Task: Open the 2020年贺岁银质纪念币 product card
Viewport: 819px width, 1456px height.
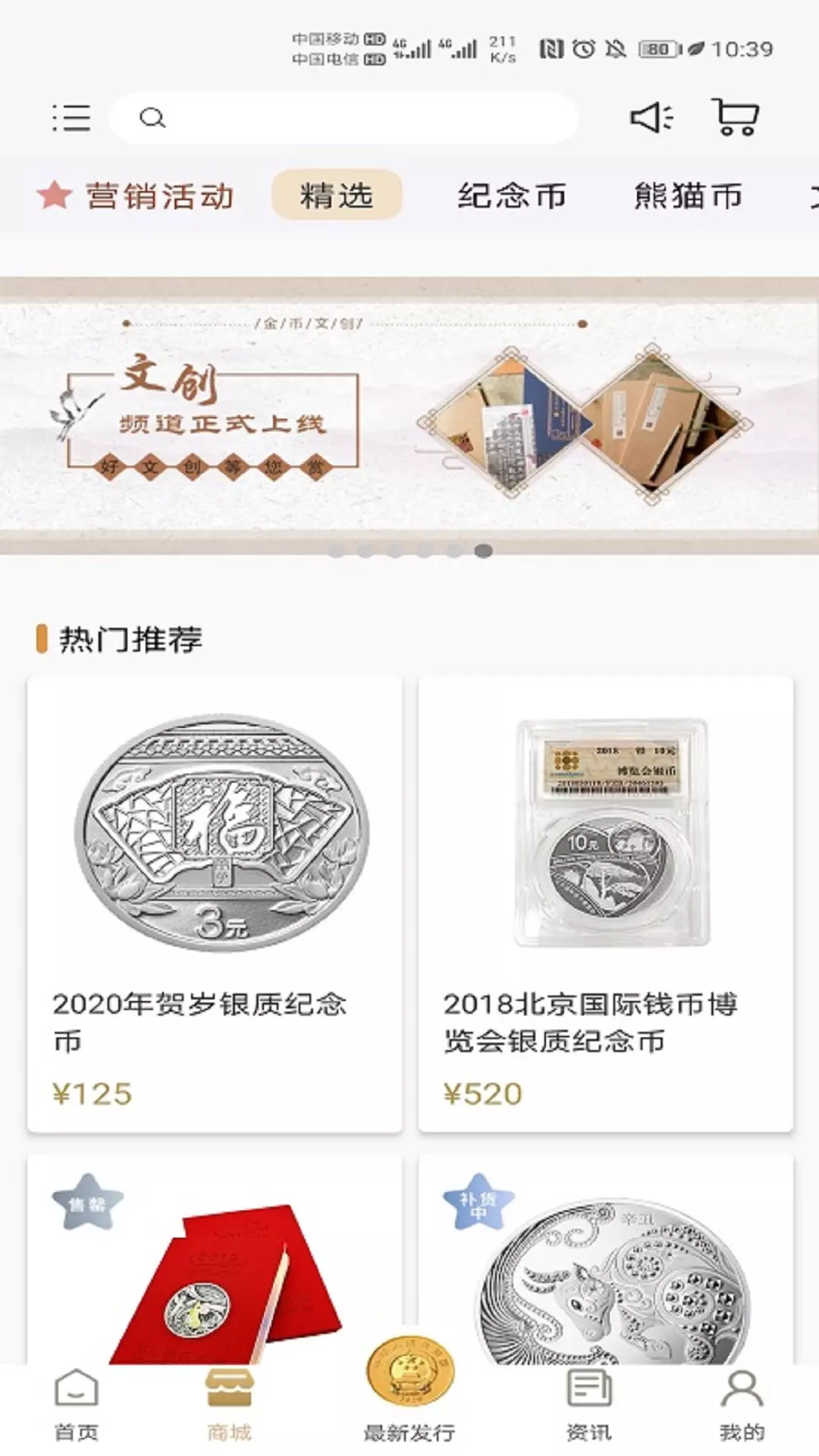Action: tap(215, 905)
